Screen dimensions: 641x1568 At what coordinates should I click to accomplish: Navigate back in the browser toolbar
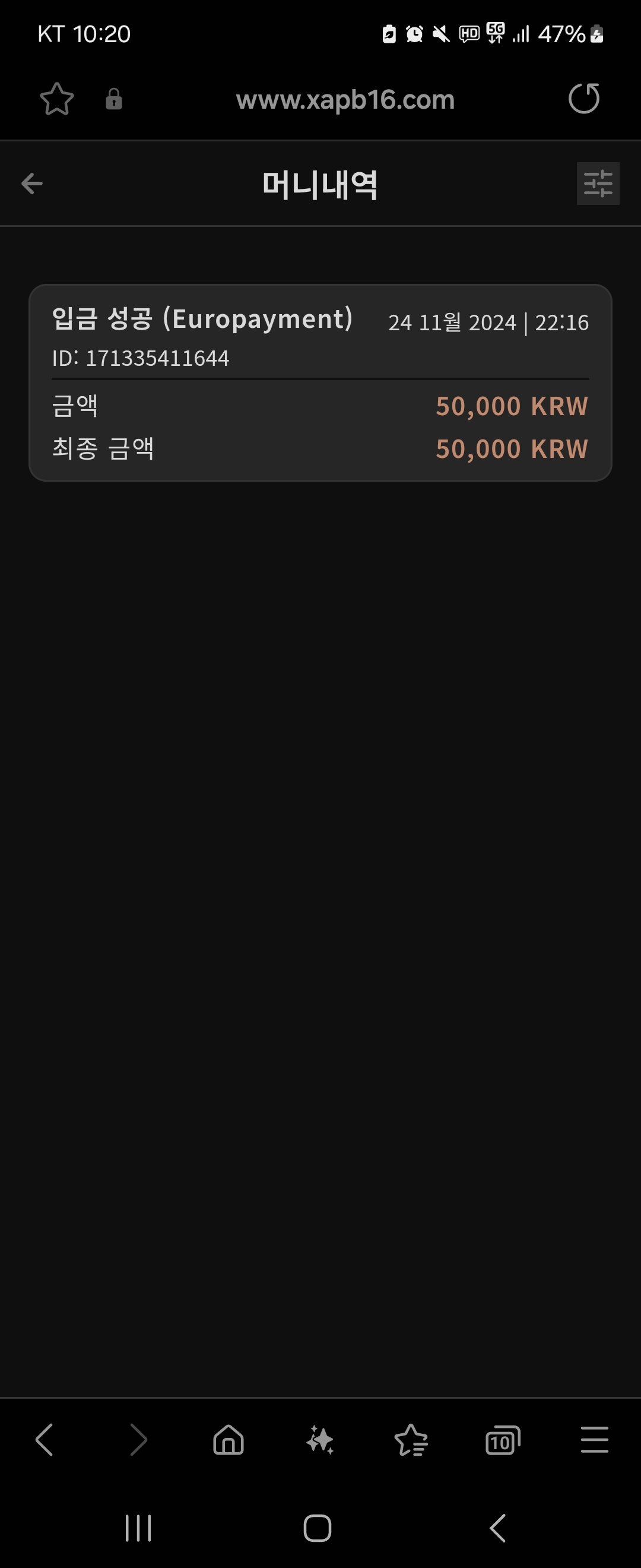pos(45,1440)
